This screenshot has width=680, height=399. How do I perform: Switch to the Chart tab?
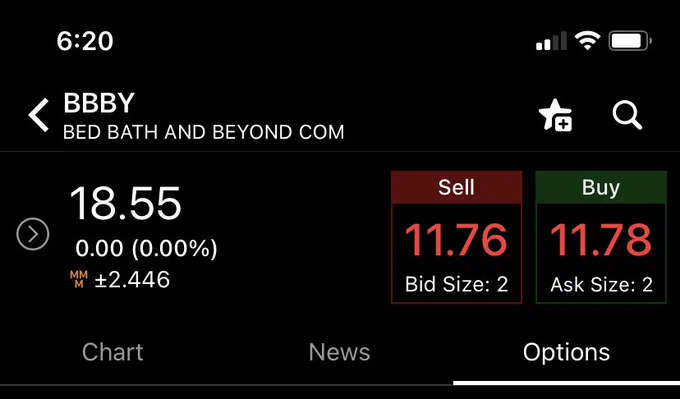(113, 352)
